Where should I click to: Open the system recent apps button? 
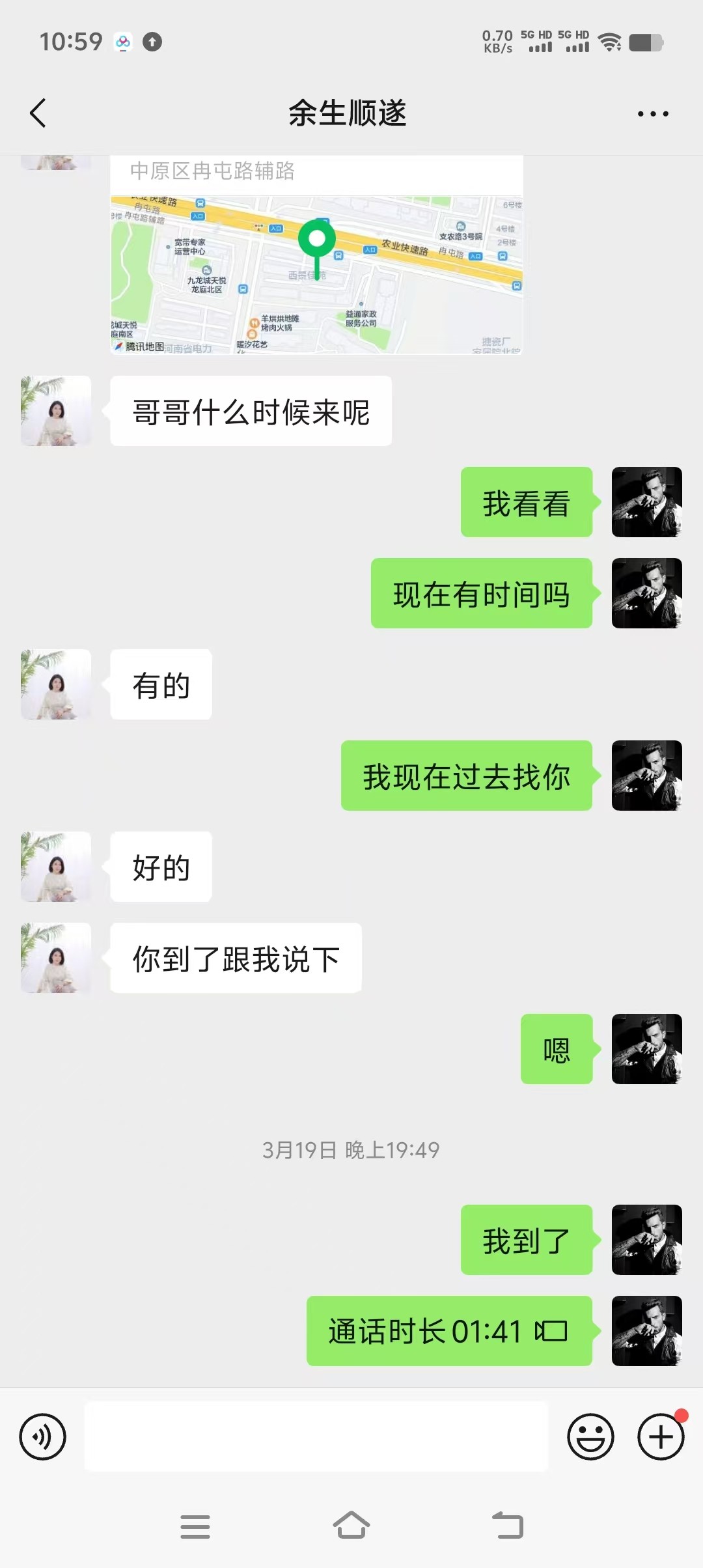pyautogui.click(x=195, y=1526)
